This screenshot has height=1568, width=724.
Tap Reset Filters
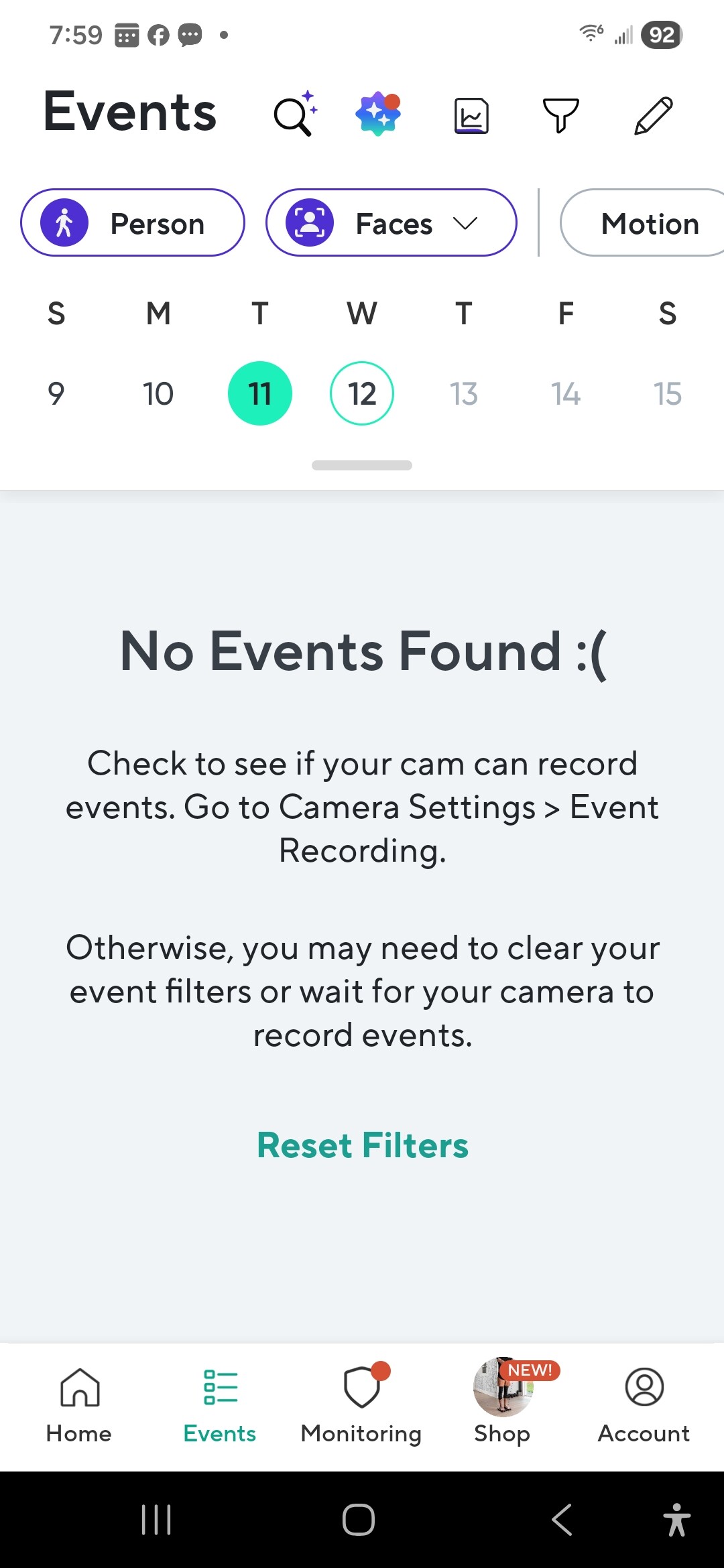pos(363,1145)
